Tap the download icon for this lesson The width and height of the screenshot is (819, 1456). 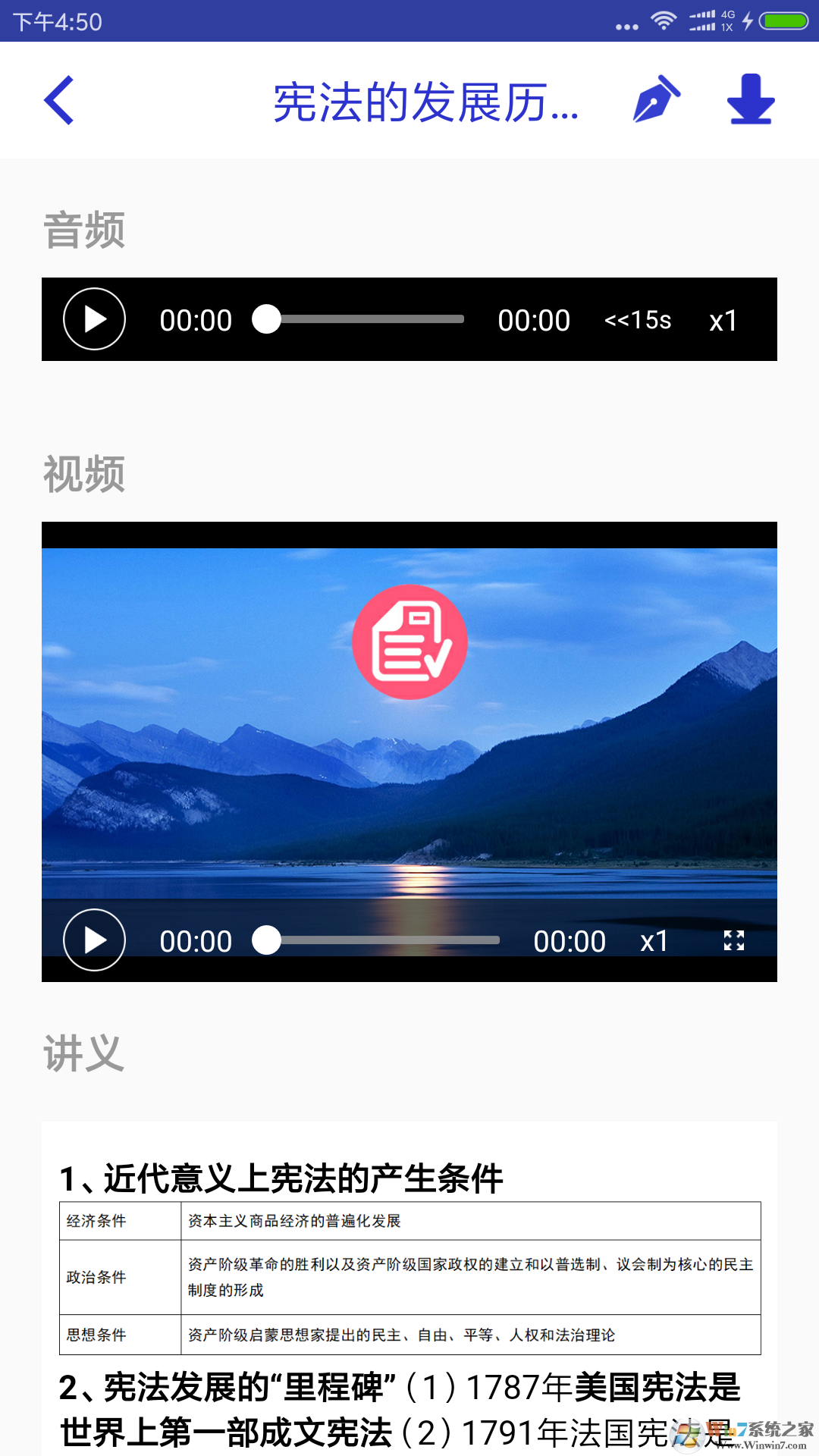point(751,100)
